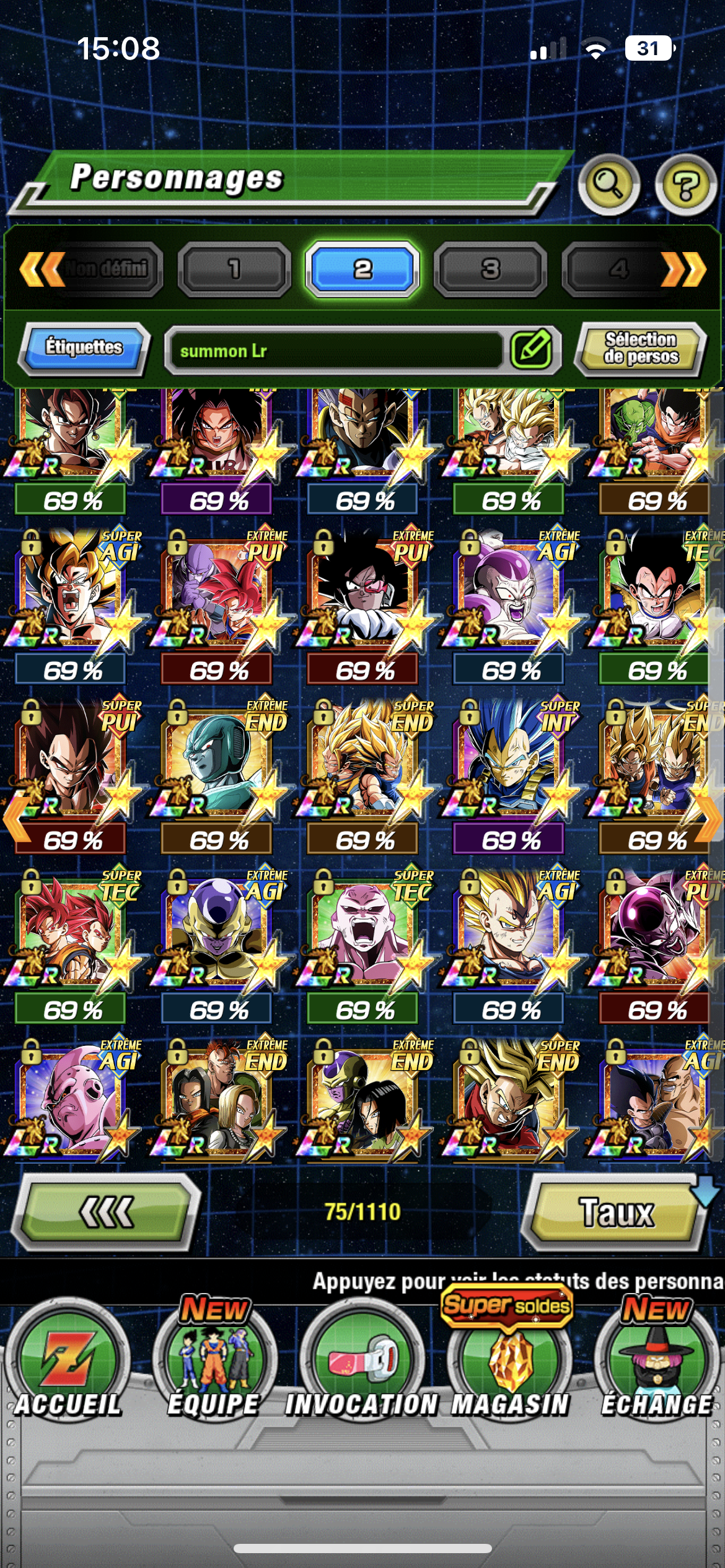Open the character search magnifier
This screenshot has width=725, height=1568.
tap(608, 185)
